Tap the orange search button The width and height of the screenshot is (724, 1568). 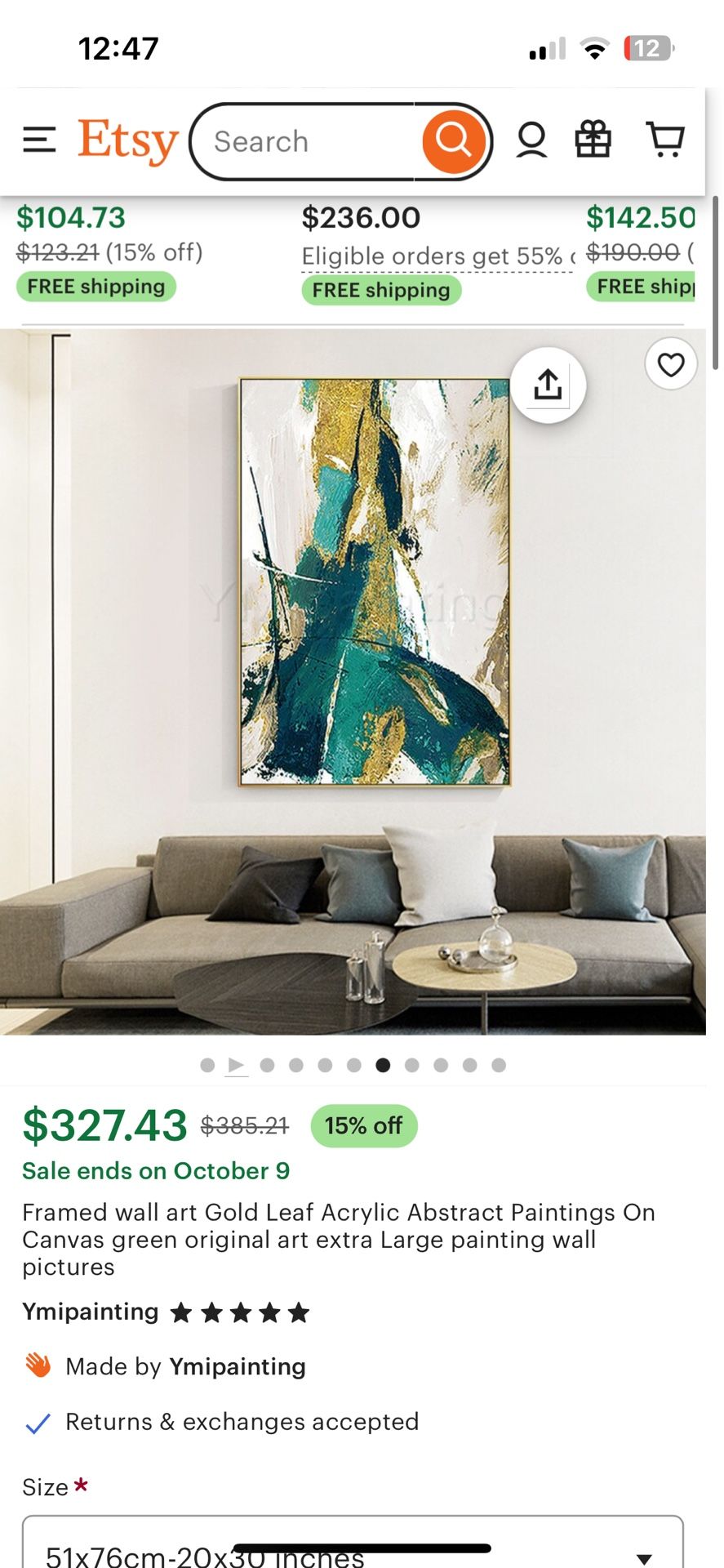click(454, 141)
